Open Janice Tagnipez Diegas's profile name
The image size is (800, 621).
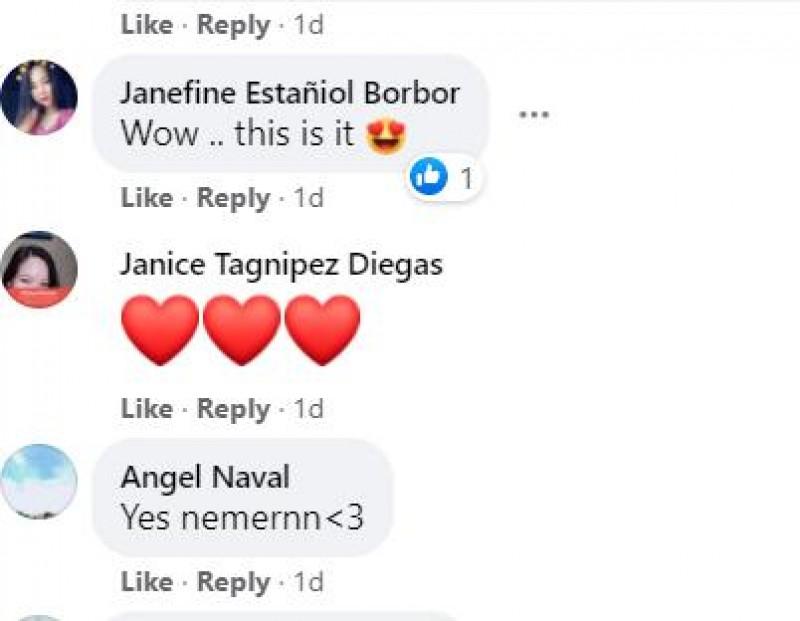[x=281, y=264]
